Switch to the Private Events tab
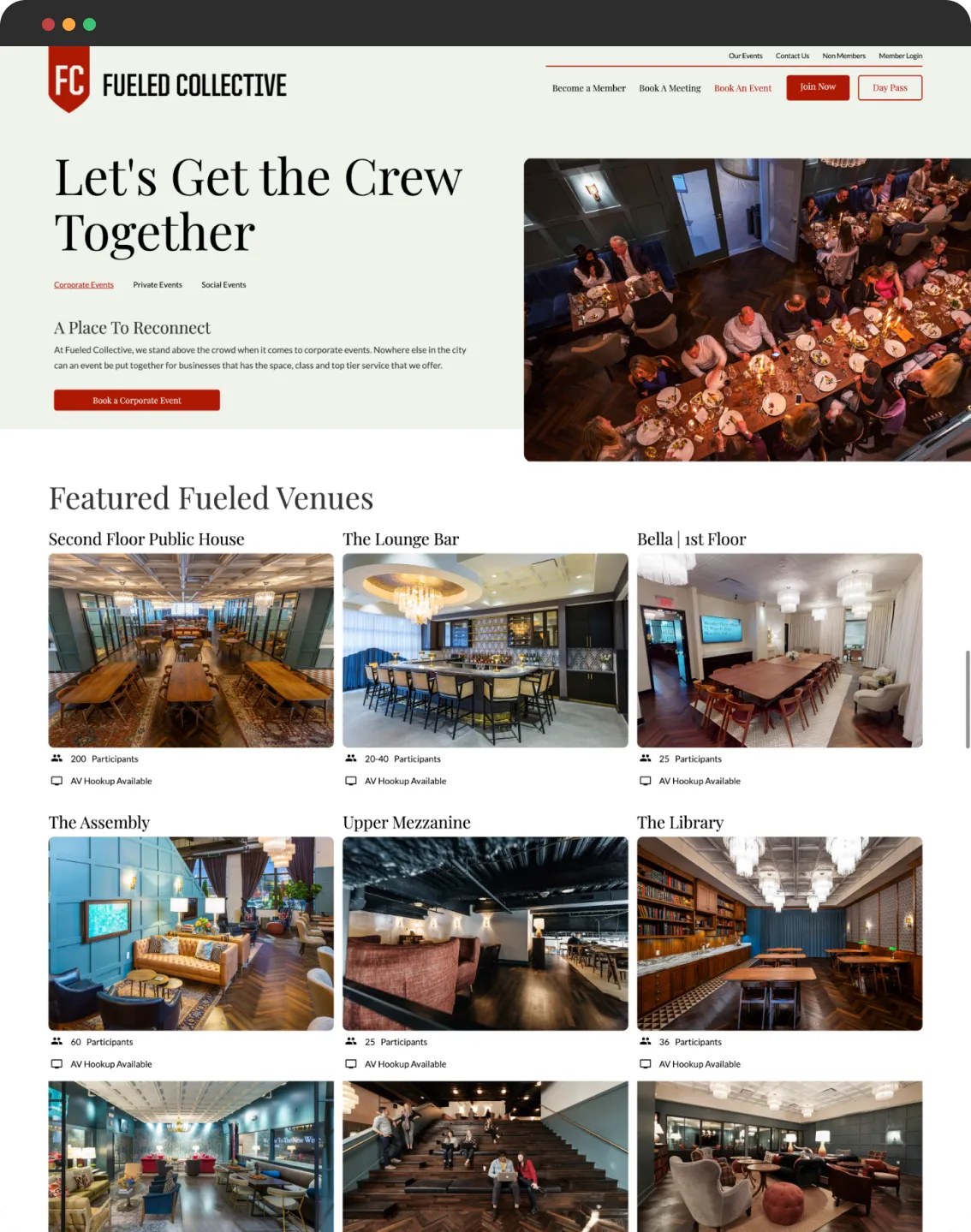Image resolution: width=971 pixels, height=1232 pixels. 158,285
